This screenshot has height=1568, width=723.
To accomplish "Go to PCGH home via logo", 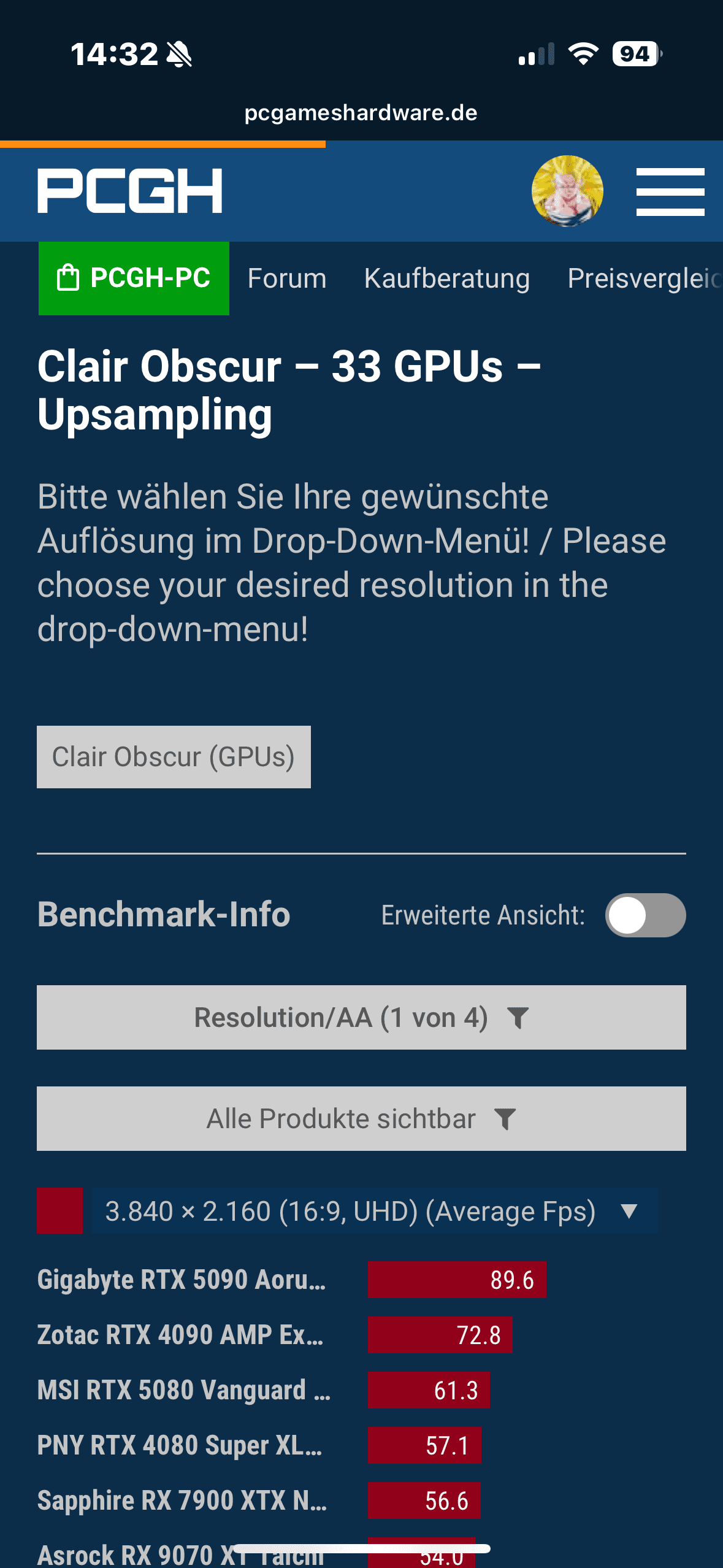I will coord(129,191).
